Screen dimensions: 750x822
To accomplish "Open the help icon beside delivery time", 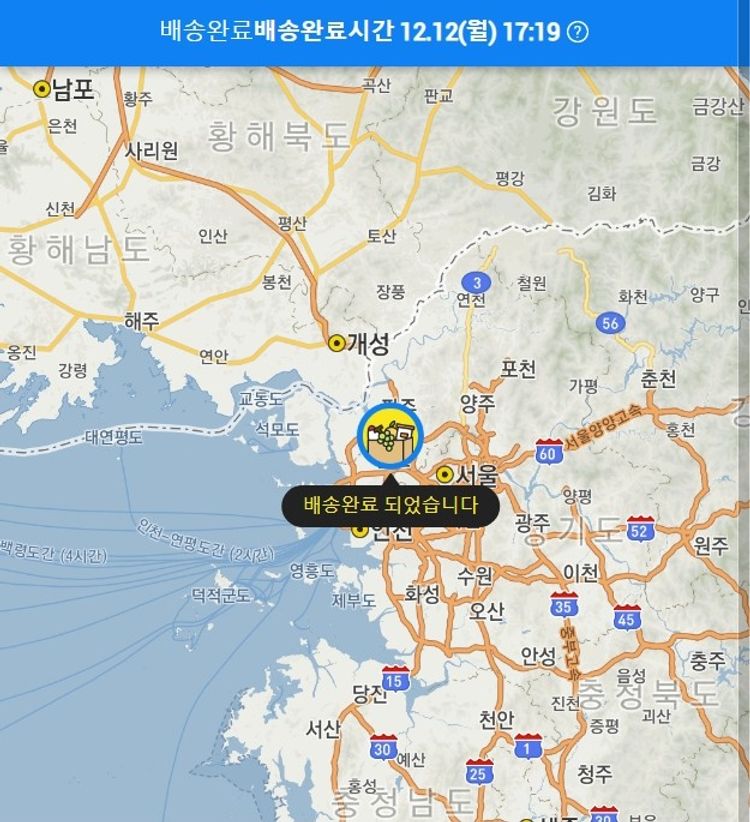I will [577, 32].
